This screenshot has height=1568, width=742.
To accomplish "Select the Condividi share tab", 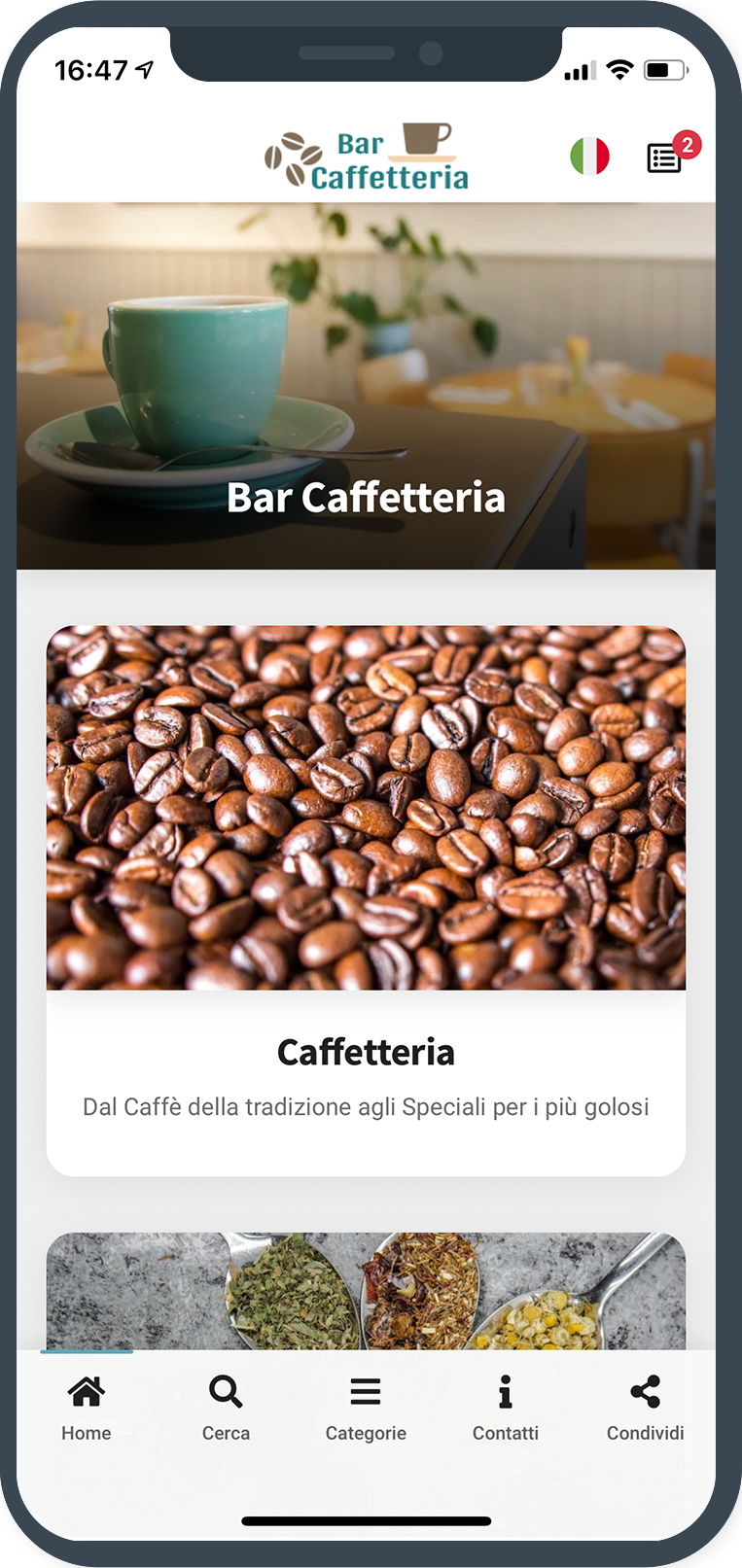I will [645, 1408].
